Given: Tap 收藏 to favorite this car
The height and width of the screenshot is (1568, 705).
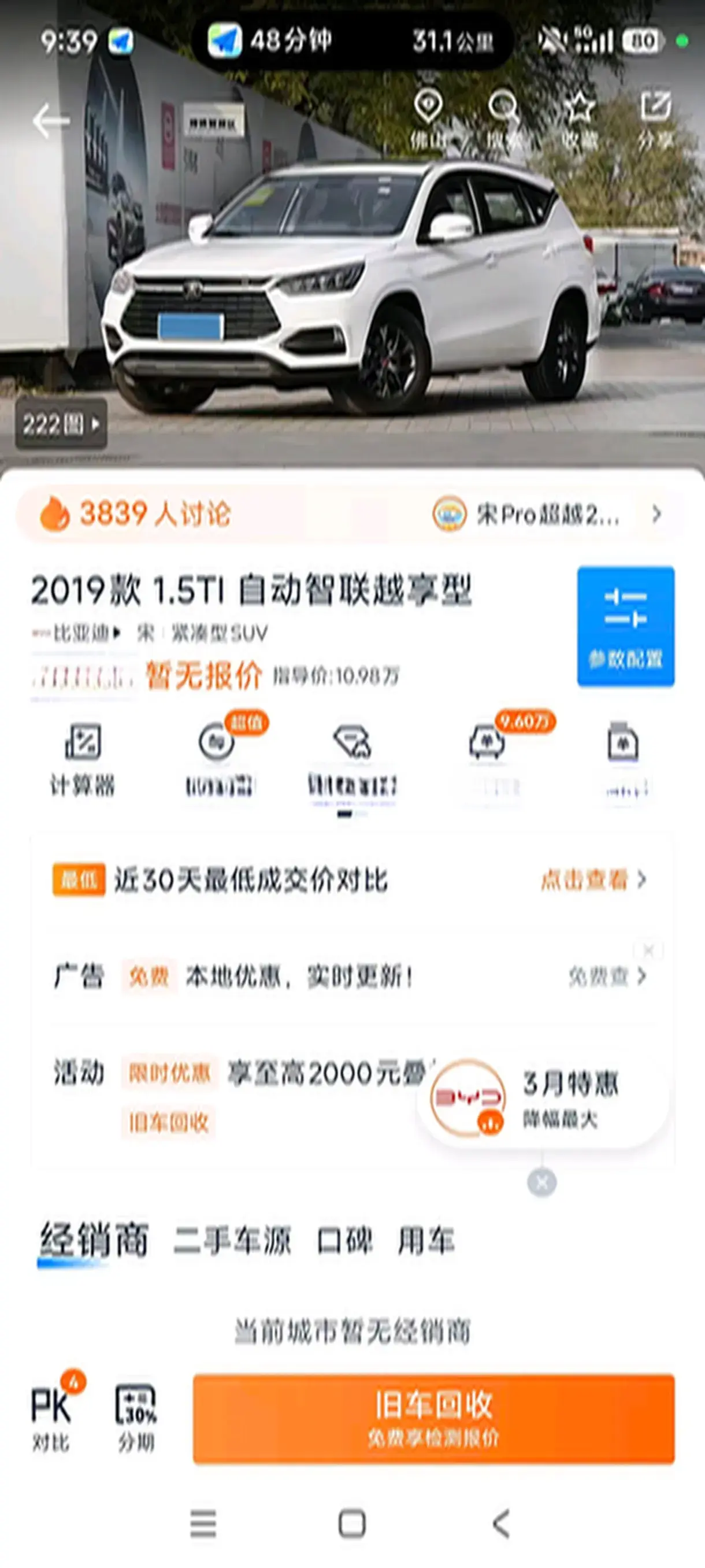Looking at the screenshot, I should tap(578, 120).
